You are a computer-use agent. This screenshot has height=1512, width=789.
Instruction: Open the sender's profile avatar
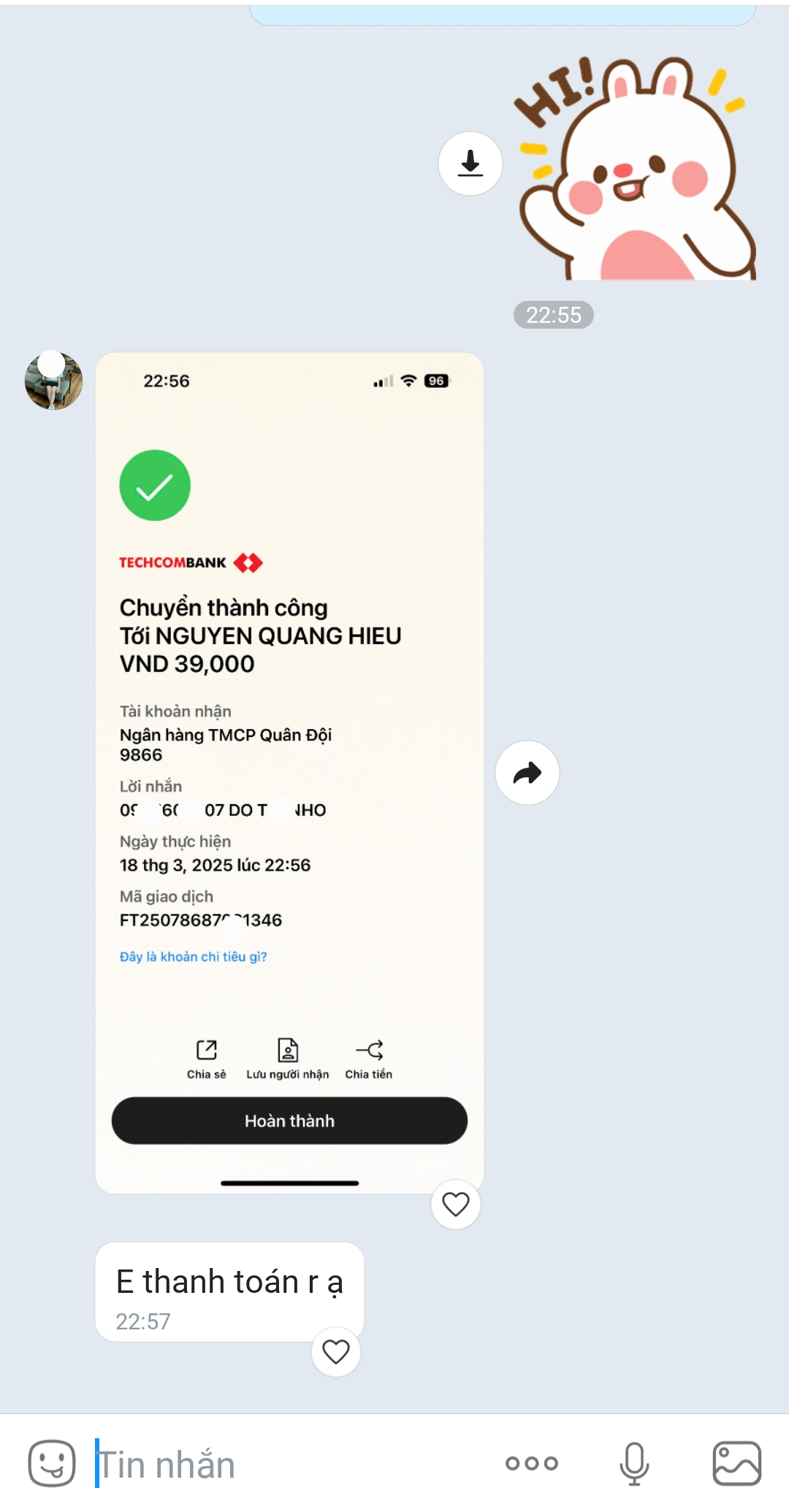click(53, 381)
